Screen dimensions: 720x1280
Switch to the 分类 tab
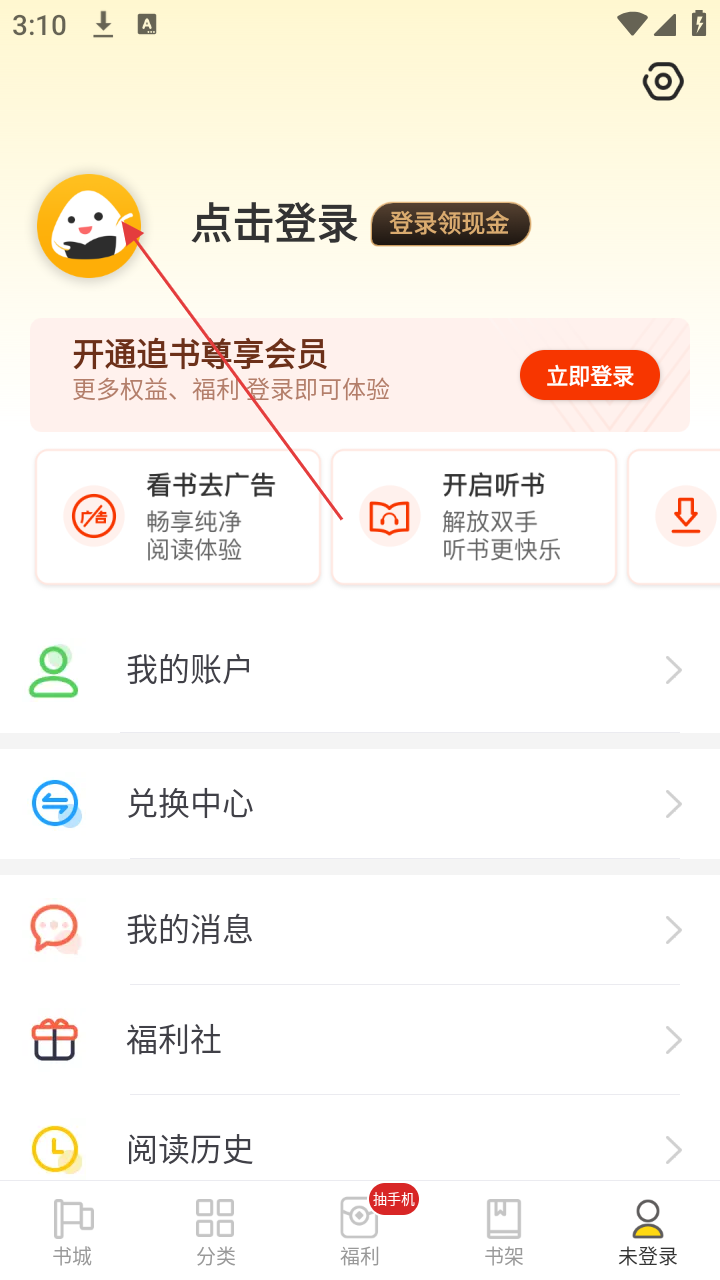coord(215,1232)
